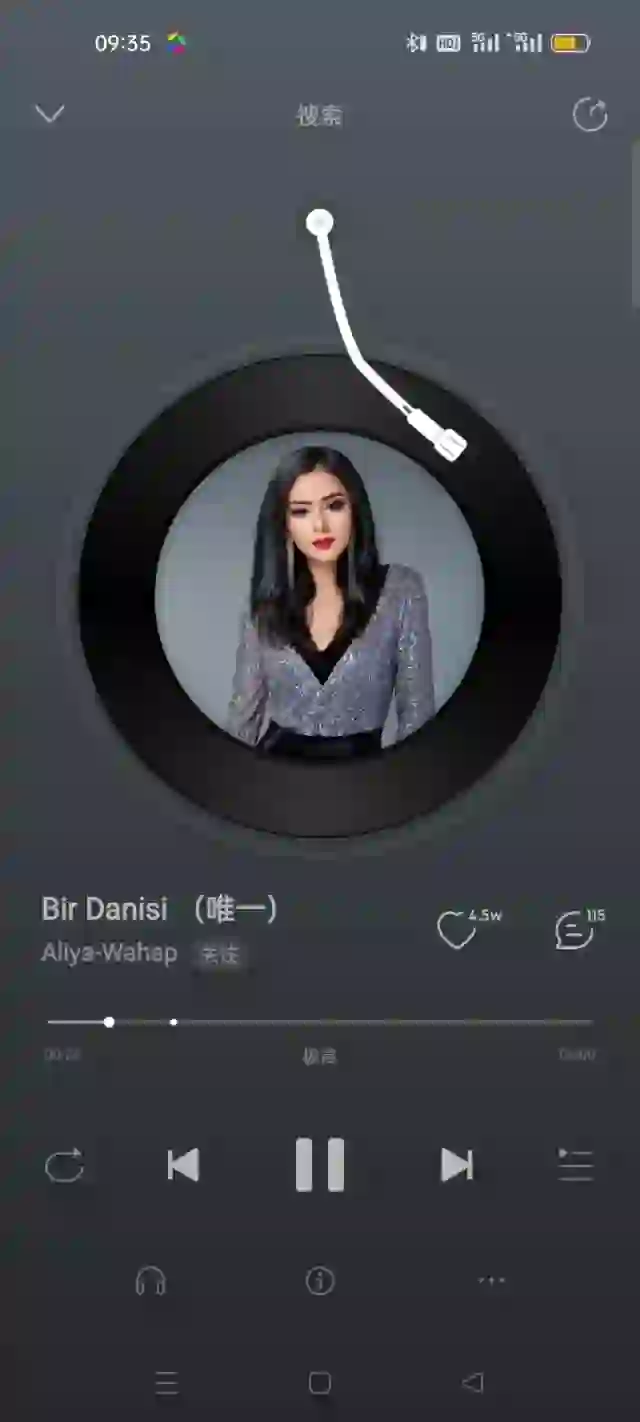Skip to the previous track
Image resolution: width=640 pixels, height=1422 pixels.
pyautogui.click(x=183, y=1165)
